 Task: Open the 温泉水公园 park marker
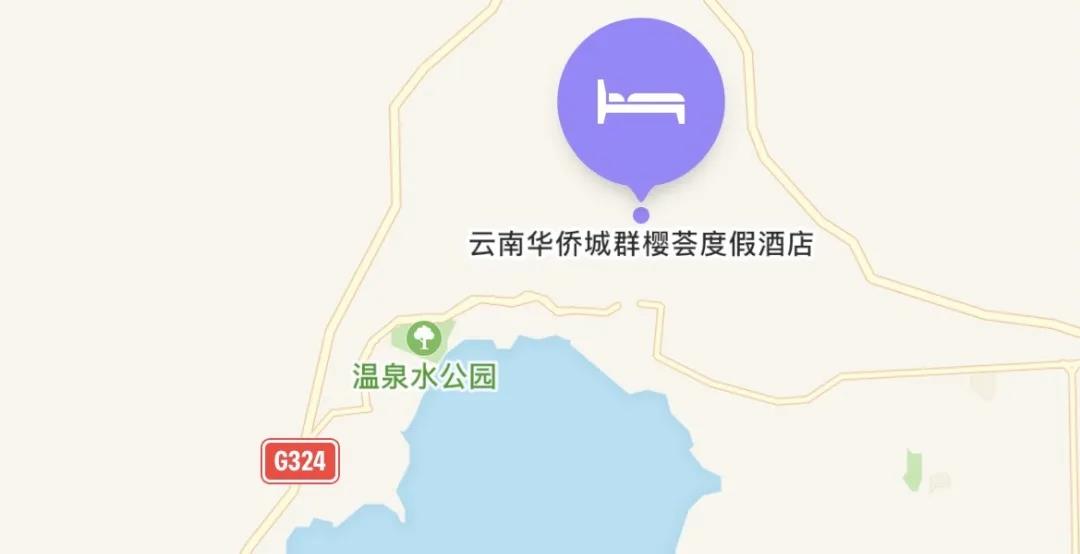click(426, 337)
